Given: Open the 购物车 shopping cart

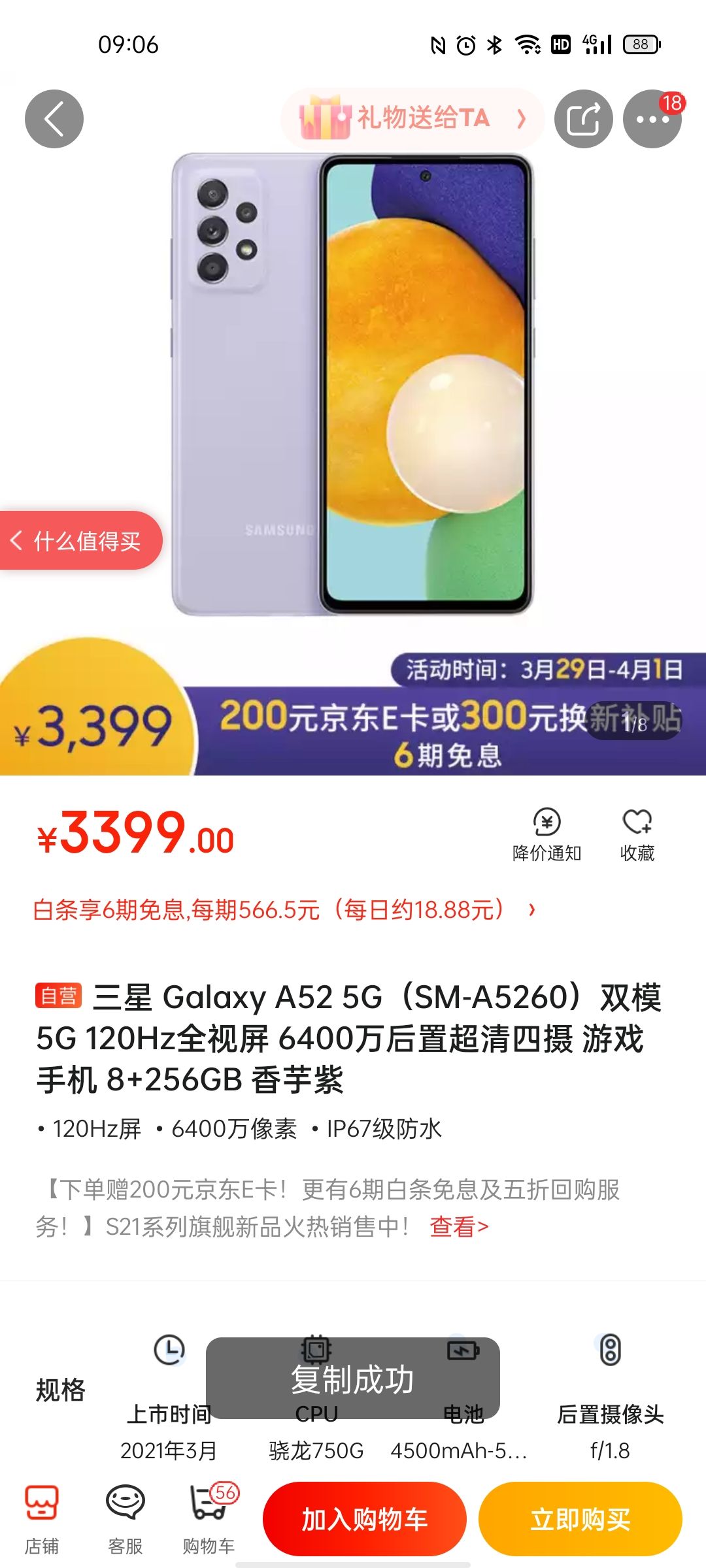Looking at the screenshot, I should (209, 1519).
